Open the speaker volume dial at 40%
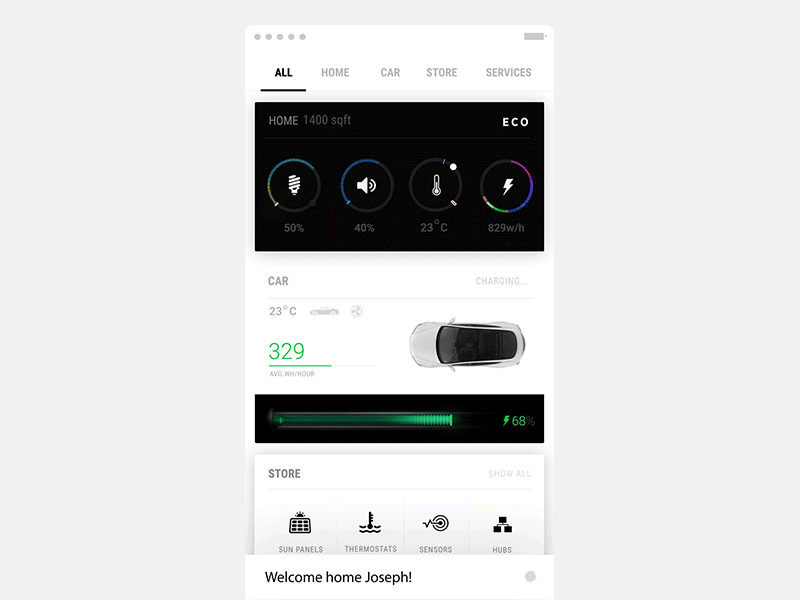This screenshot has height=600, width=800. [x=366, y=186]
